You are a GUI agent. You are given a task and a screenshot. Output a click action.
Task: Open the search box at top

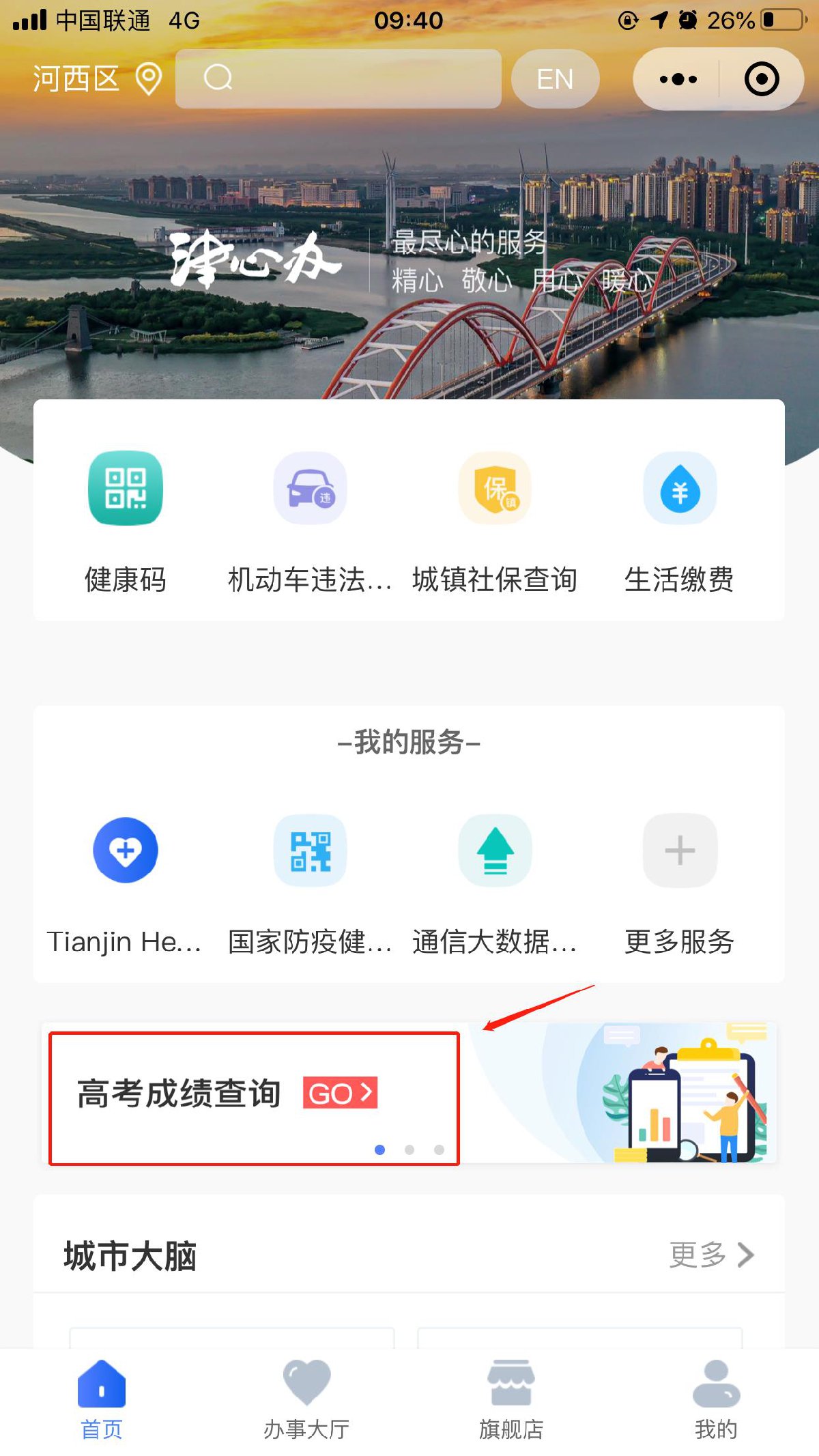(338, 78)
